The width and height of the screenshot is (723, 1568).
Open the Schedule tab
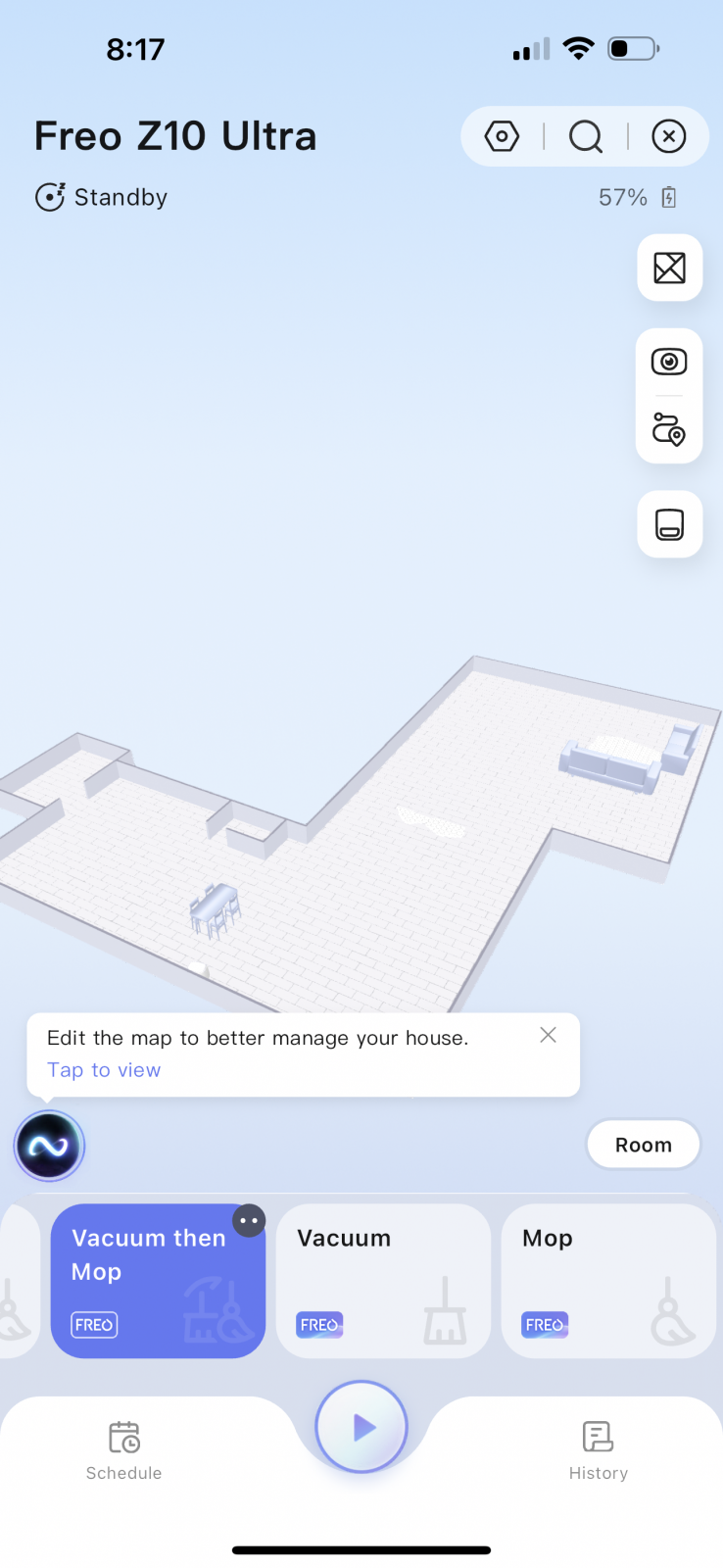point(123,1450)
